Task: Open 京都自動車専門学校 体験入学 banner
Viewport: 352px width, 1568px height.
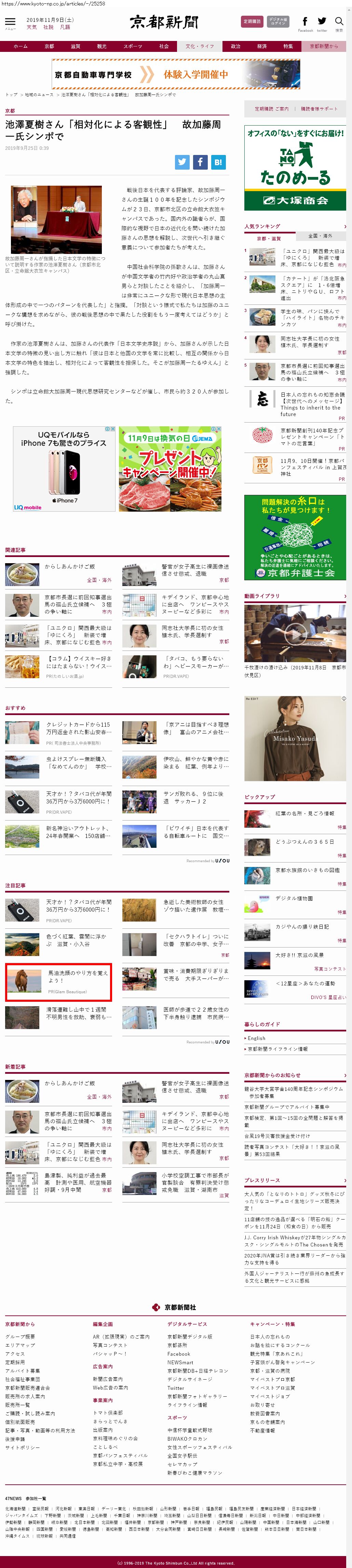Action: point(175,74)
